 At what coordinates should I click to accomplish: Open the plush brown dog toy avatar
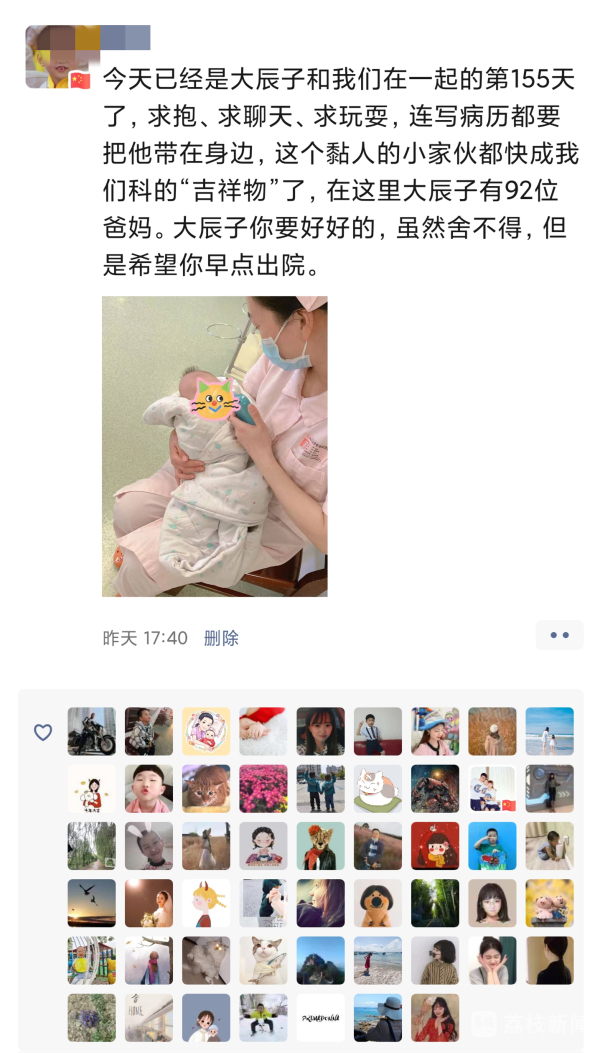pyautogui.click(x=377, y=903)
